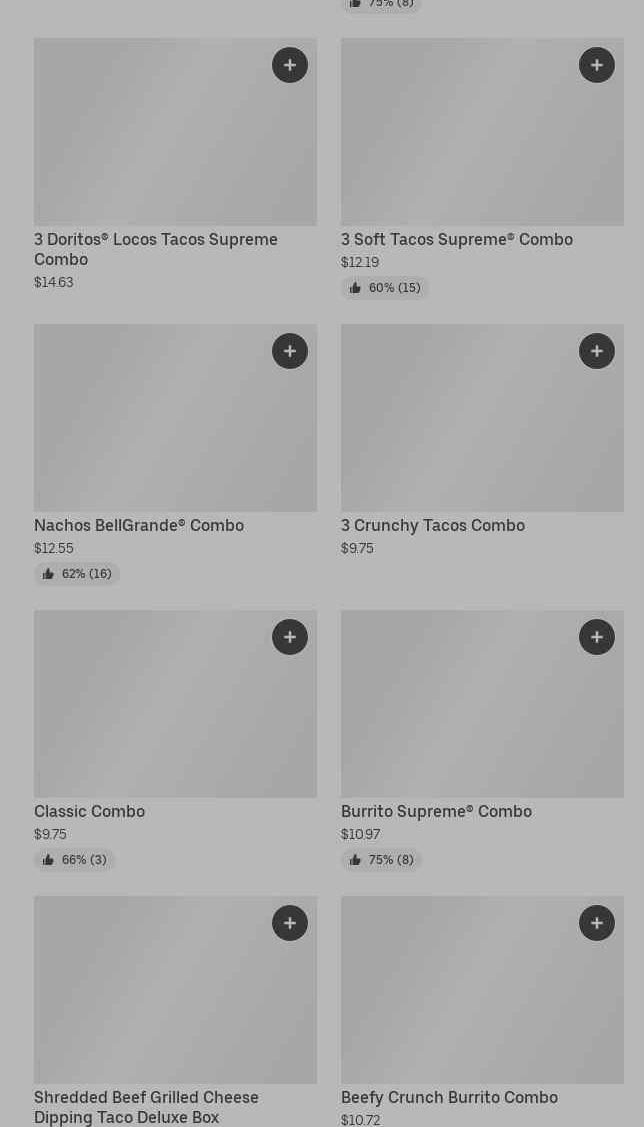
Task: Add Nachos BellGrande Combo to cart
Action: click(x=290, y=351)
